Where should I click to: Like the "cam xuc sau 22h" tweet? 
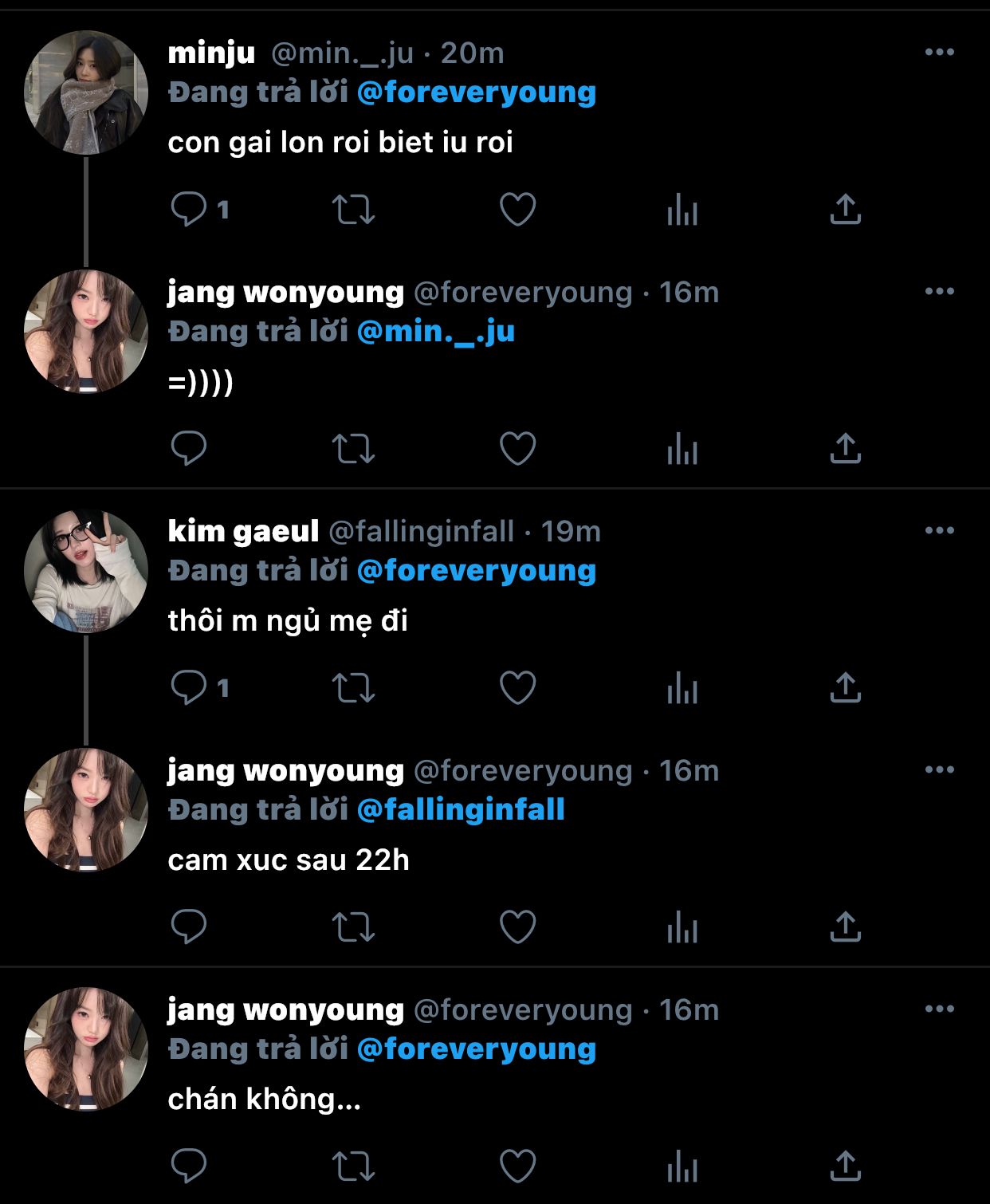(x=517, y=927)
